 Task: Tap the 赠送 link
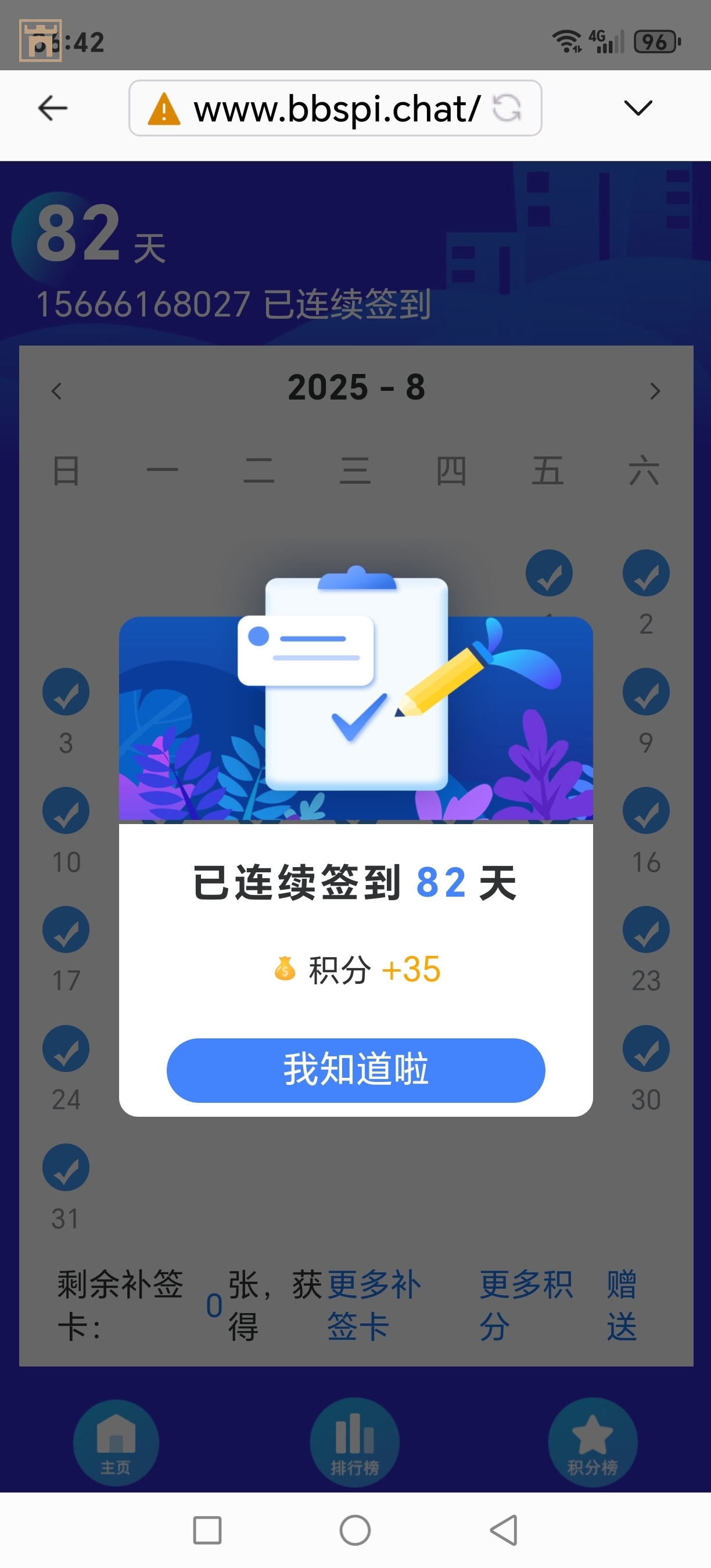[x=622, y=1305]
